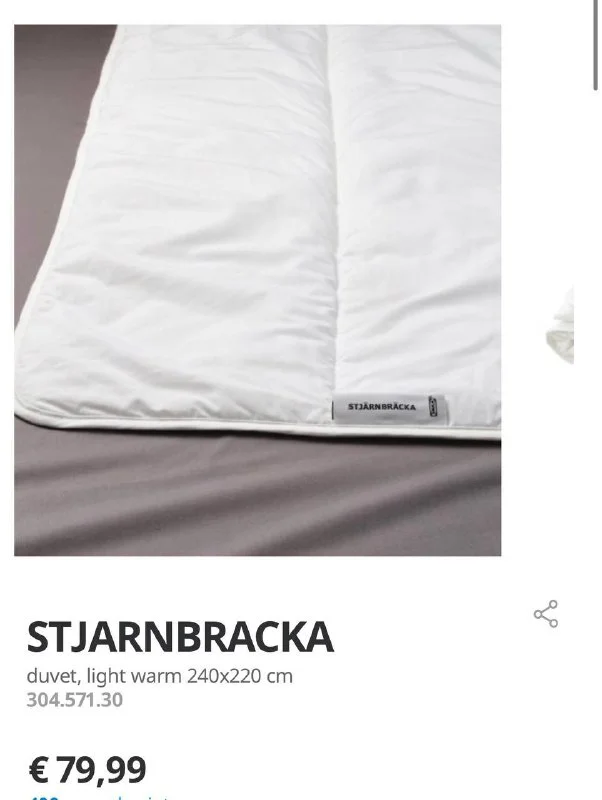Share the STJARNBRACKA duvet product
Image resolution: width=602 pixels, height=800 pixels.
pos(546,614)
